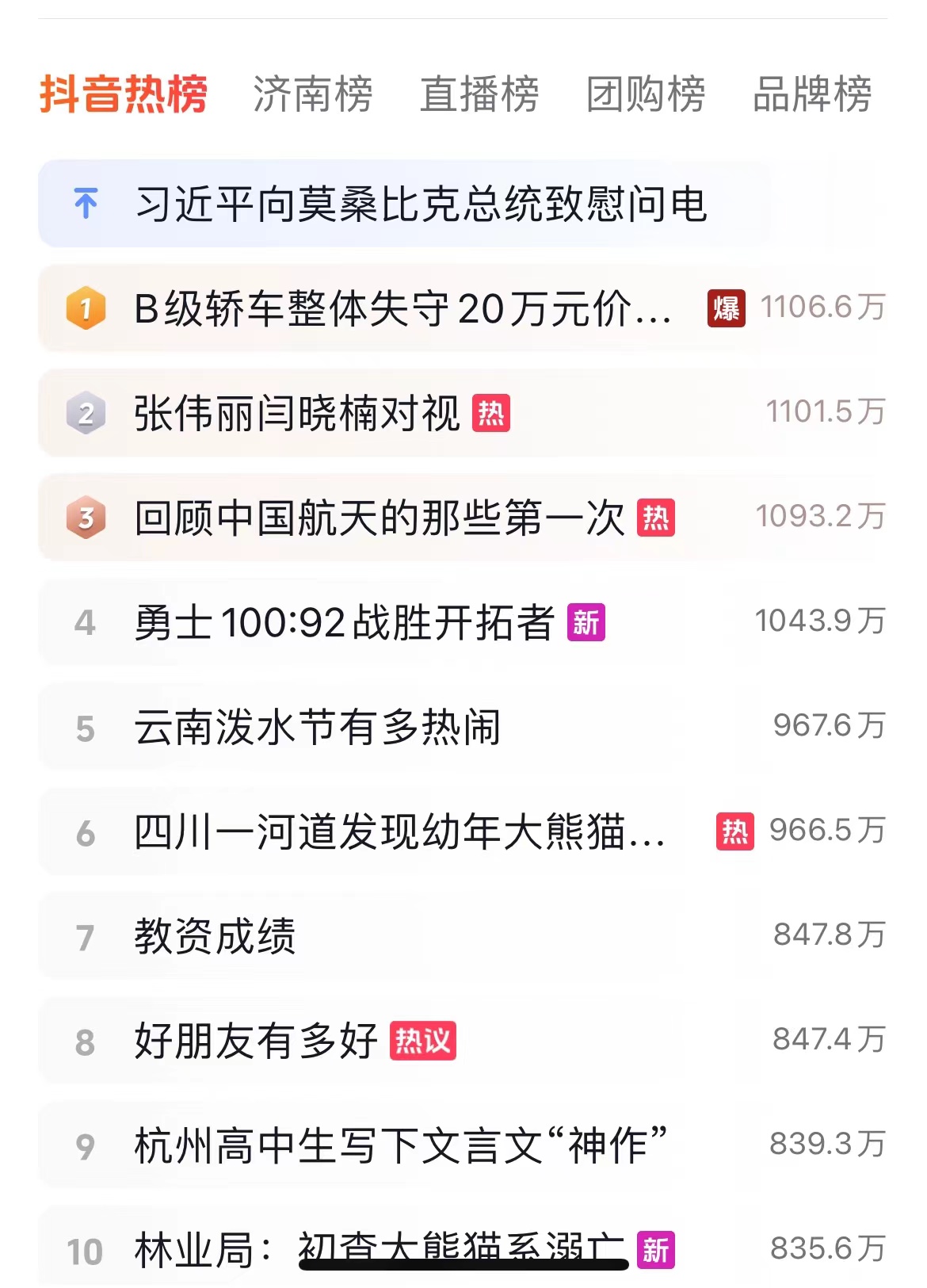Tap the 抖音热榜 tab
Viewport: 927px width, 1288px height.
pos(124,94)
